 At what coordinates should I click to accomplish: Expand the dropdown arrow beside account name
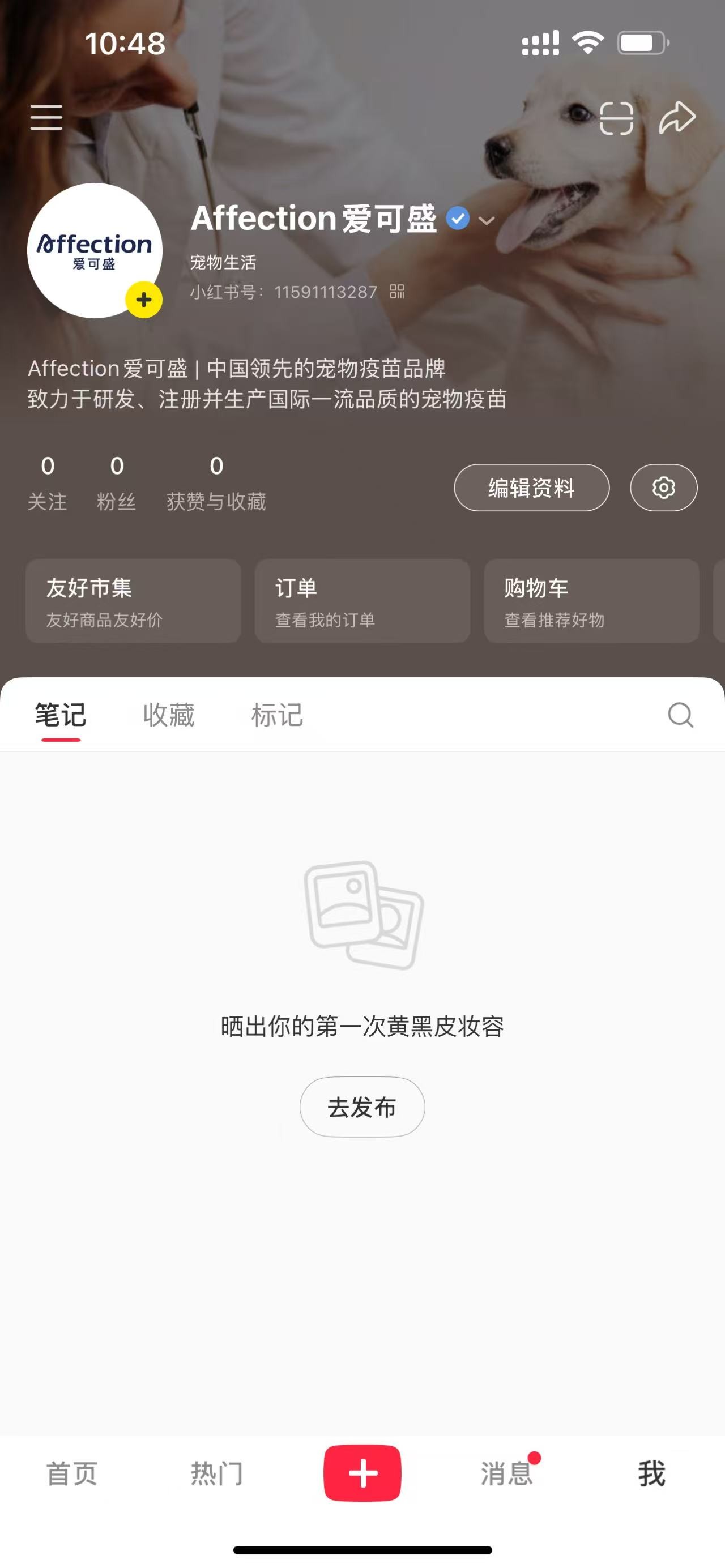point(487,220)
